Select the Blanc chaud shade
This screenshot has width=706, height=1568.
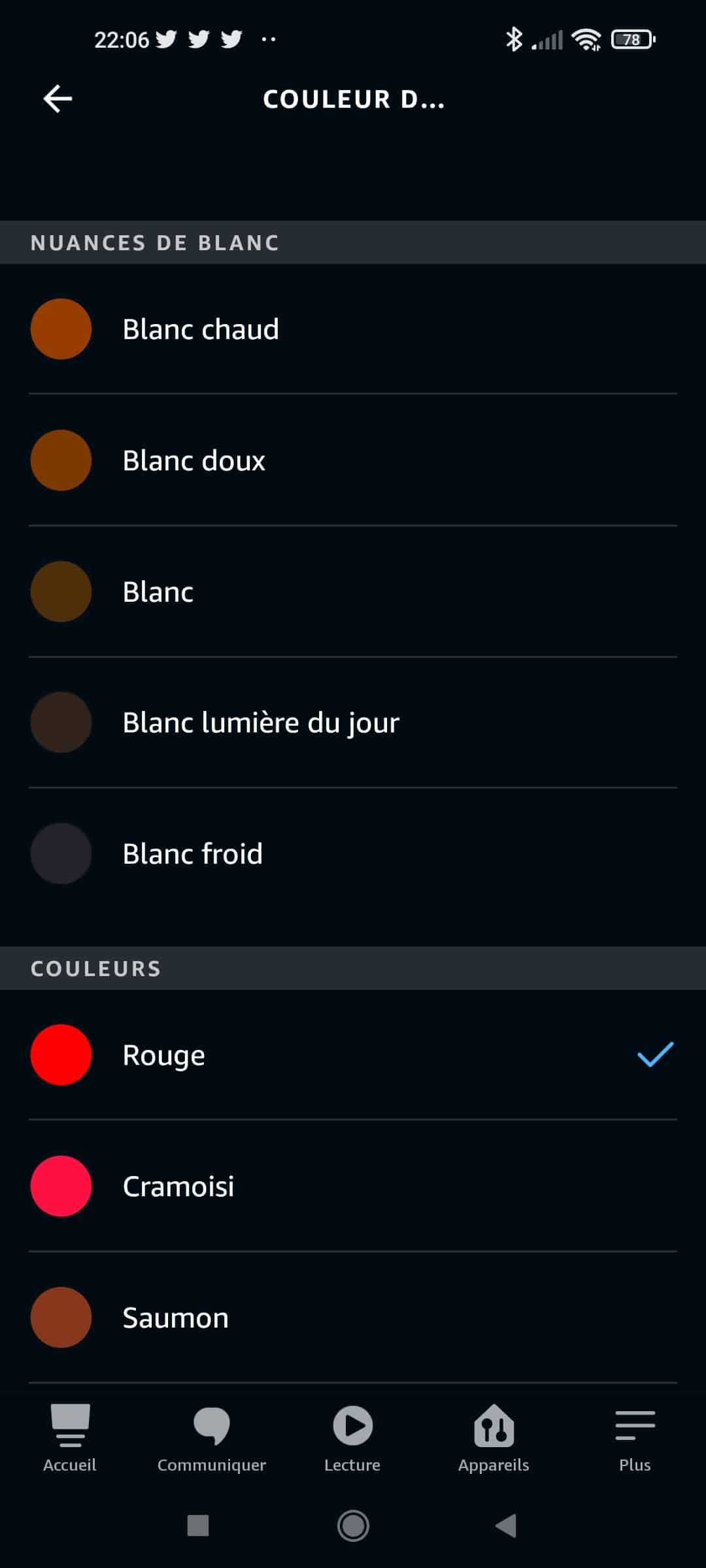click(x=353, y=329)
